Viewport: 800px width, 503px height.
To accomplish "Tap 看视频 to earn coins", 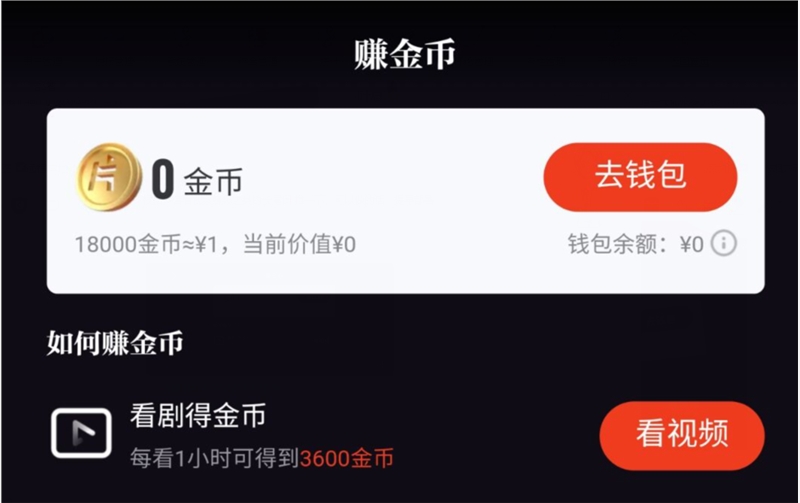I will point(681,435).
